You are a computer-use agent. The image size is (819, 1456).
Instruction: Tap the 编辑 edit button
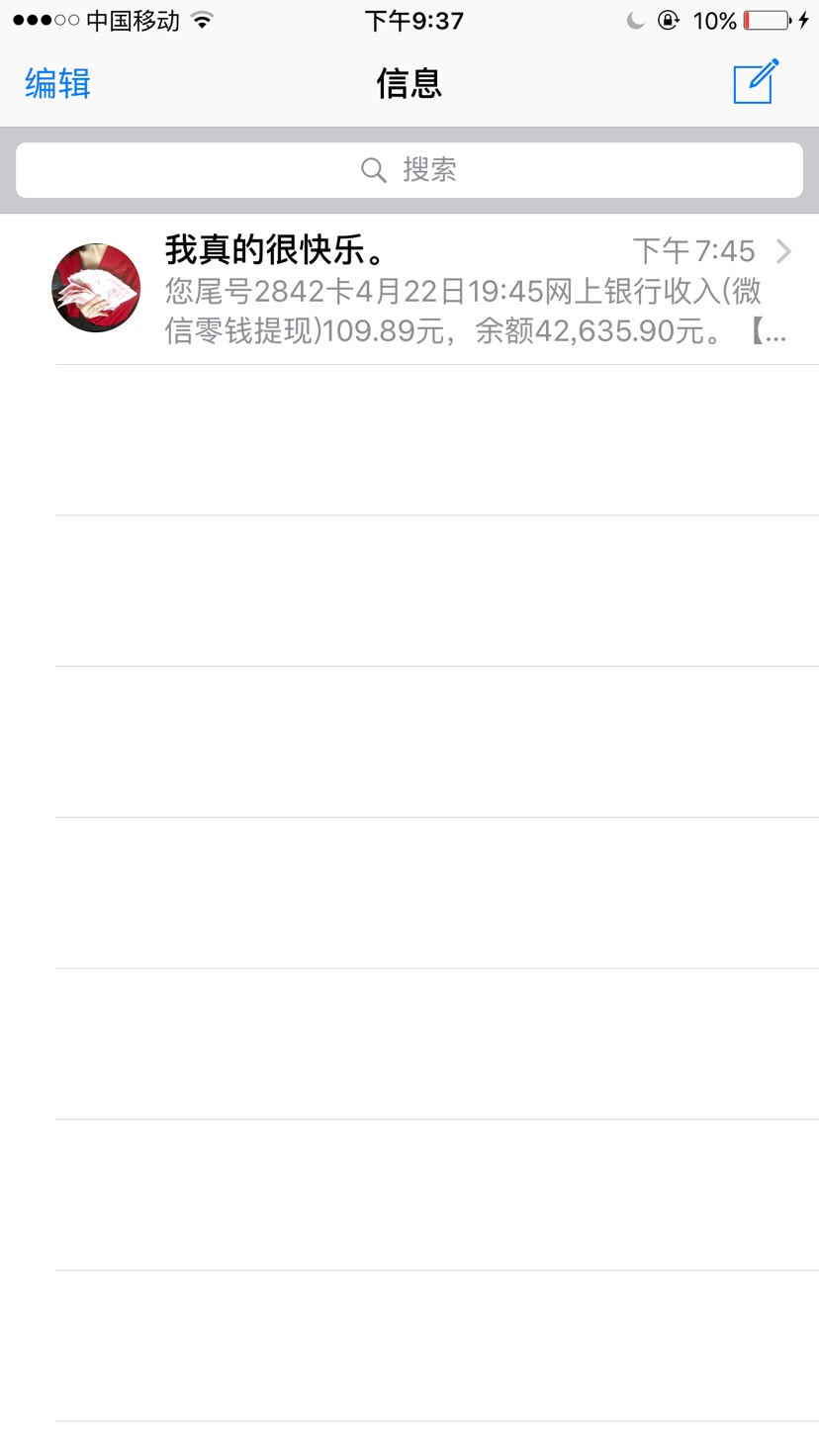[57, 84]
